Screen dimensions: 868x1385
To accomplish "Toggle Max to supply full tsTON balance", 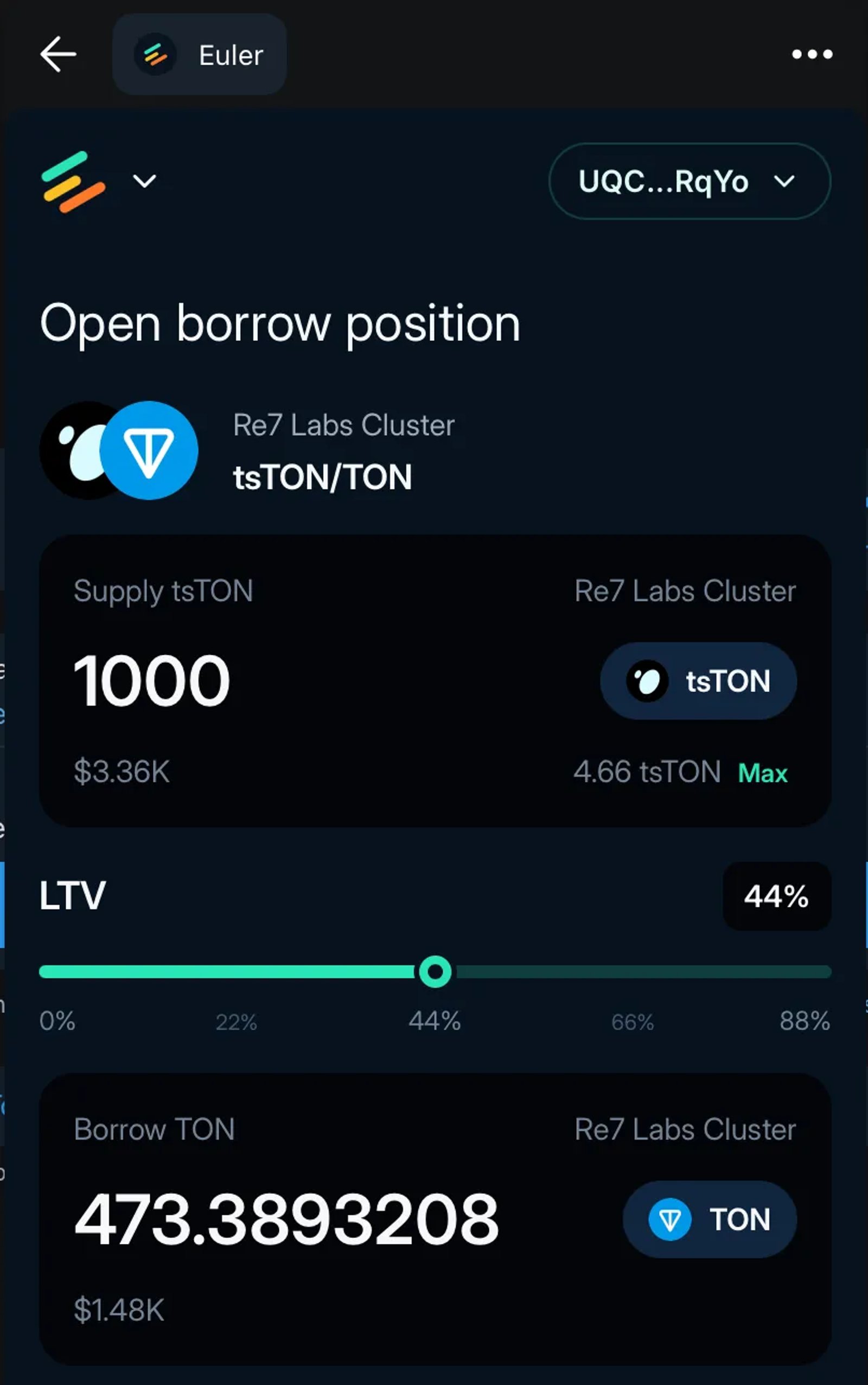I will click(763, 773).
